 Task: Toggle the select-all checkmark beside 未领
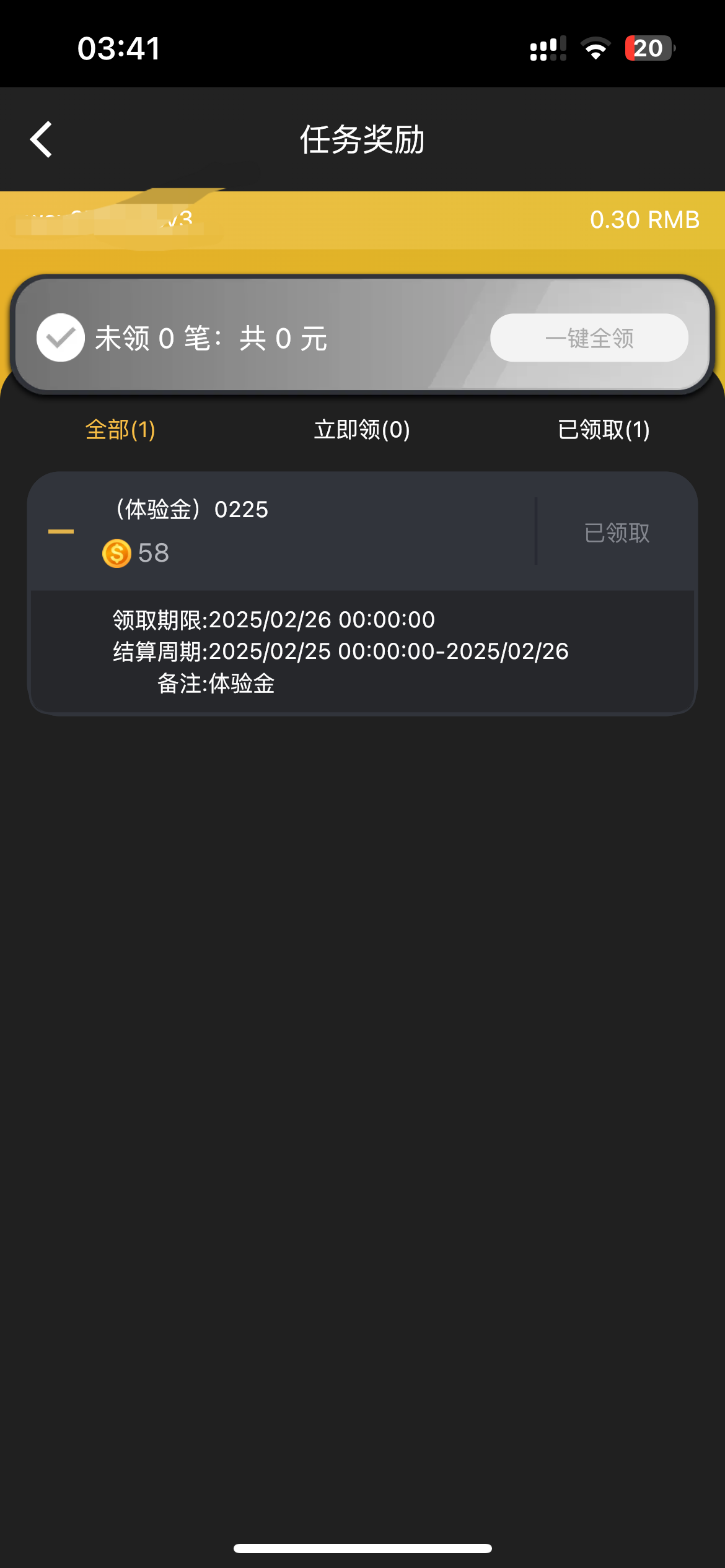pyautogui.click(x=61, y=338)
